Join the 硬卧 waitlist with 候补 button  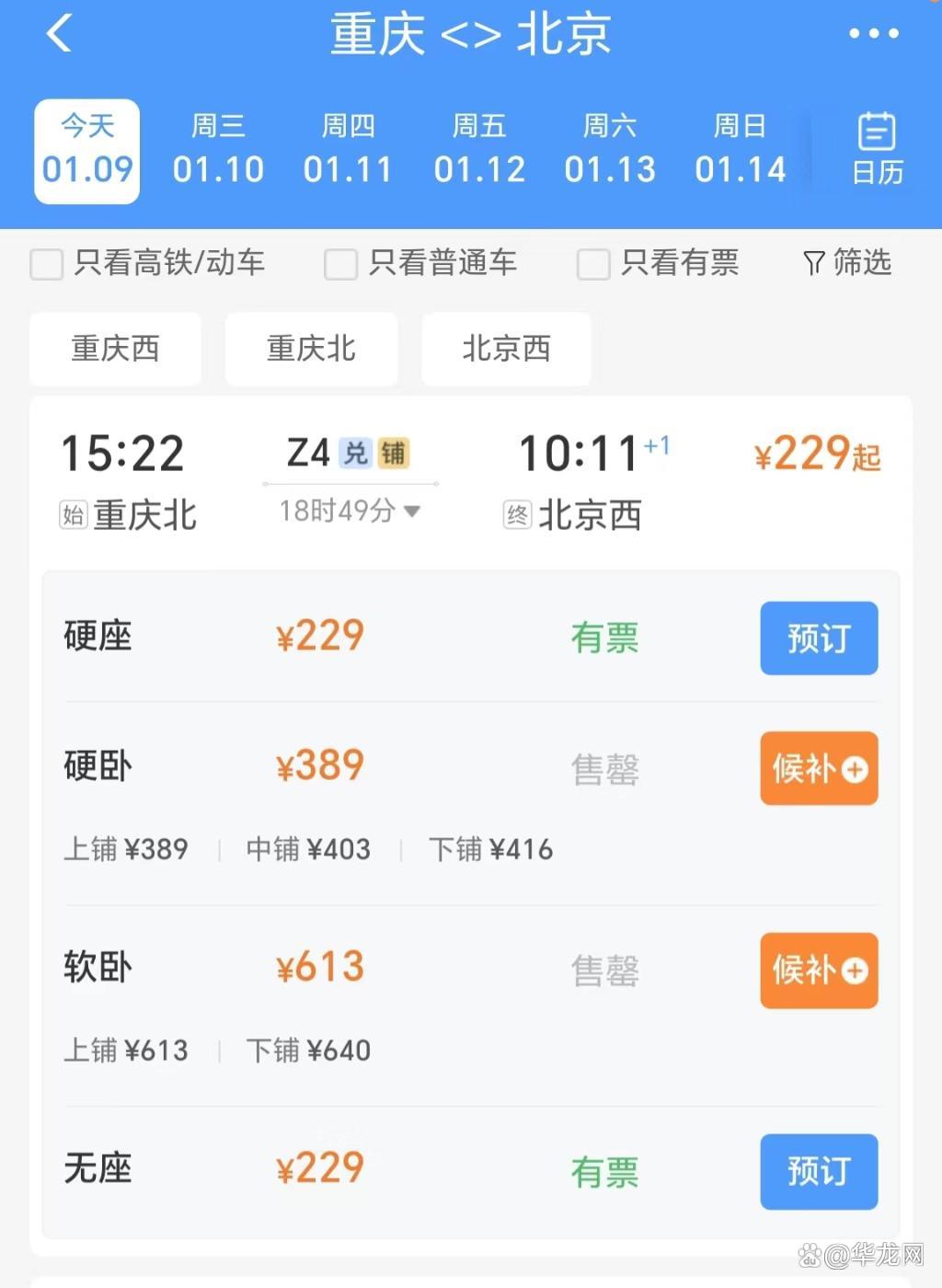click(819, 769)
